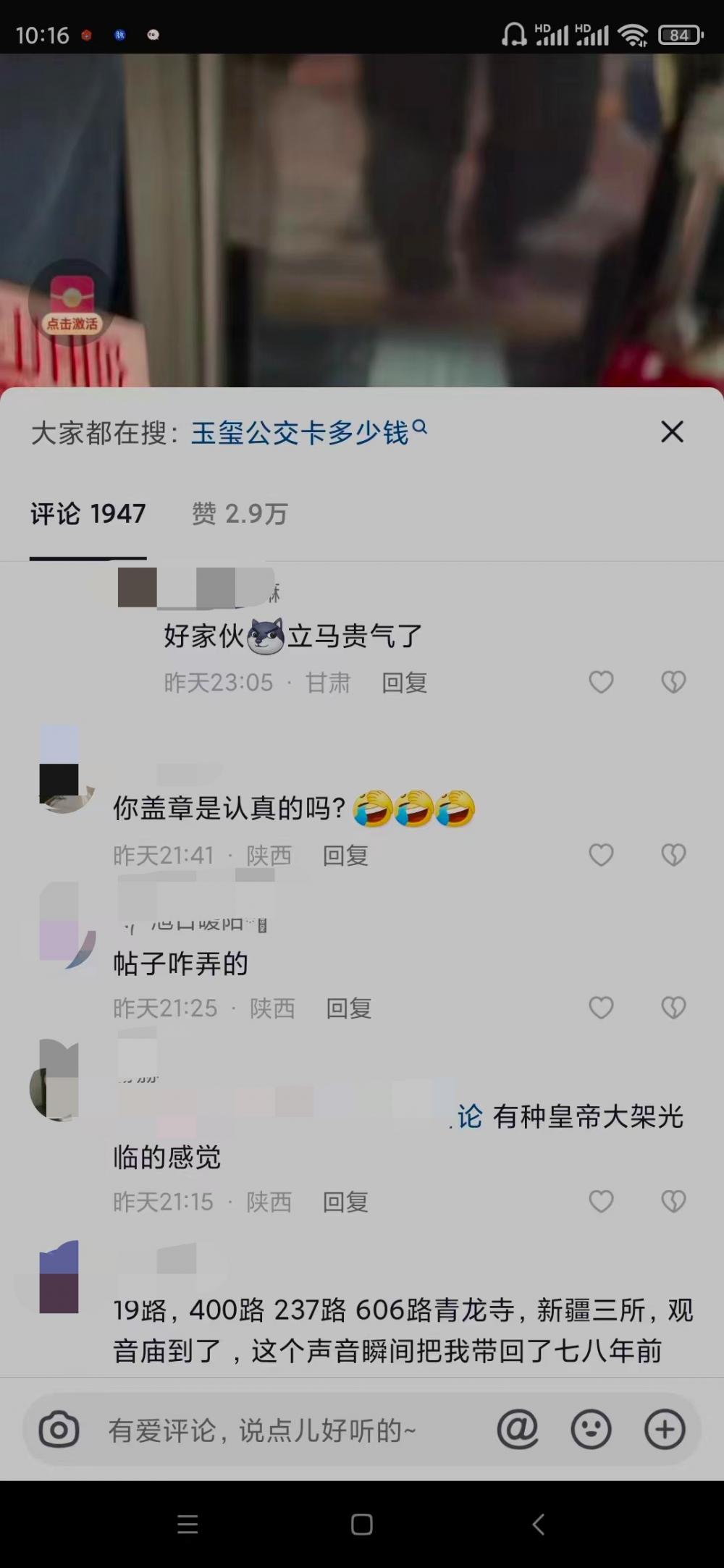
Task: Dislike the comment 好家伙立马贵气了
Action: click(x=673, y=682)
